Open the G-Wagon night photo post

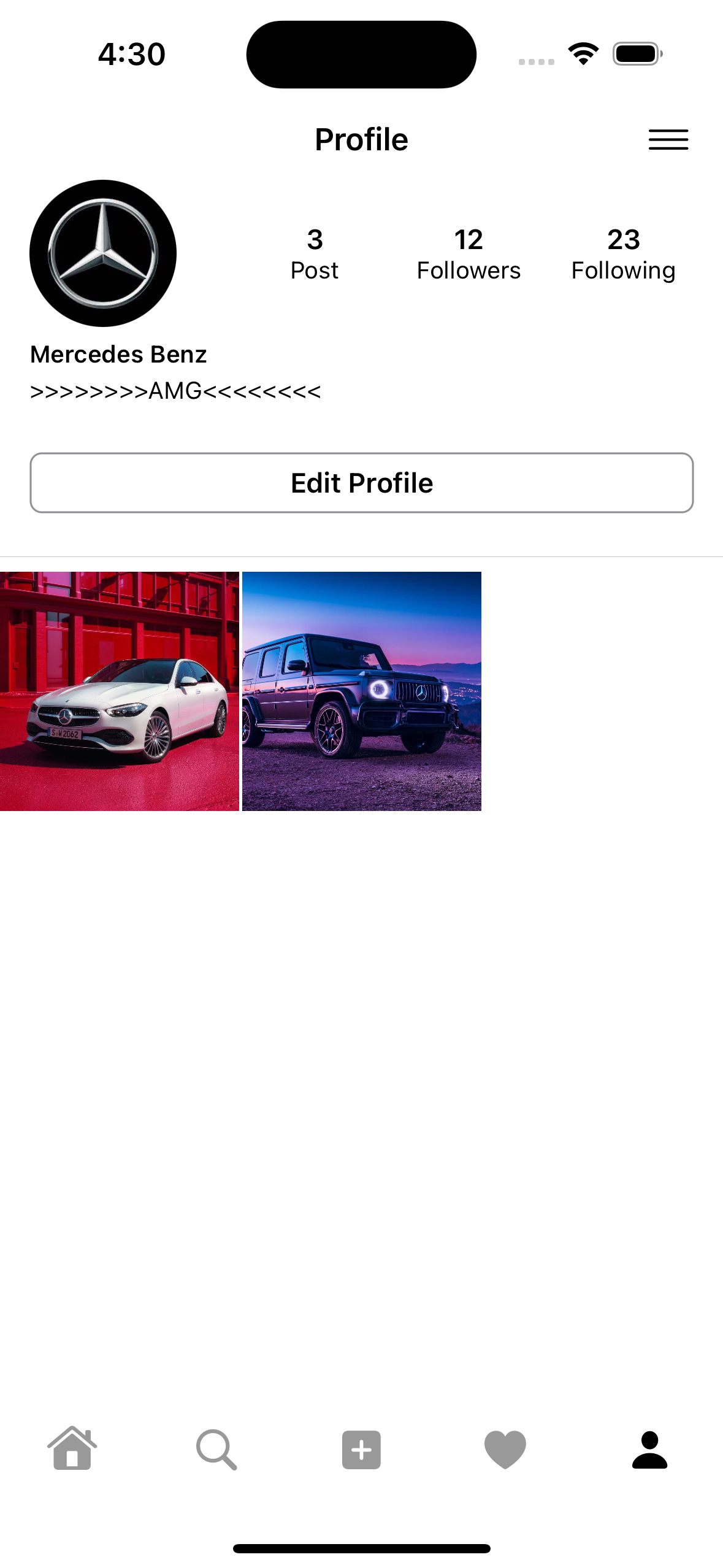362,692
